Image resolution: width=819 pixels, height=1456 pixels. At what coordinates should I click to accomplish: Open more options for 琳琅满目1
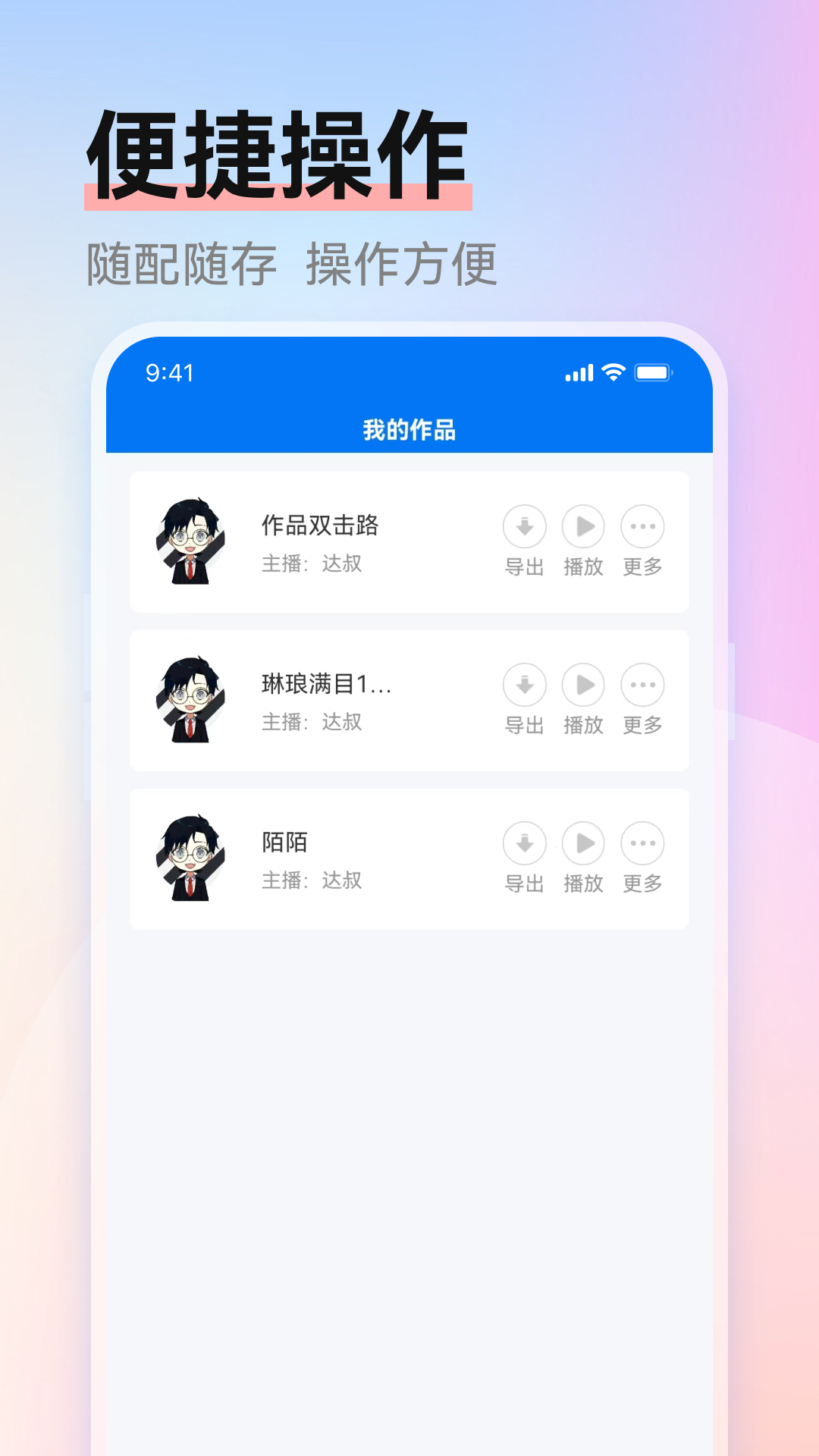click(x=642, y=685)
